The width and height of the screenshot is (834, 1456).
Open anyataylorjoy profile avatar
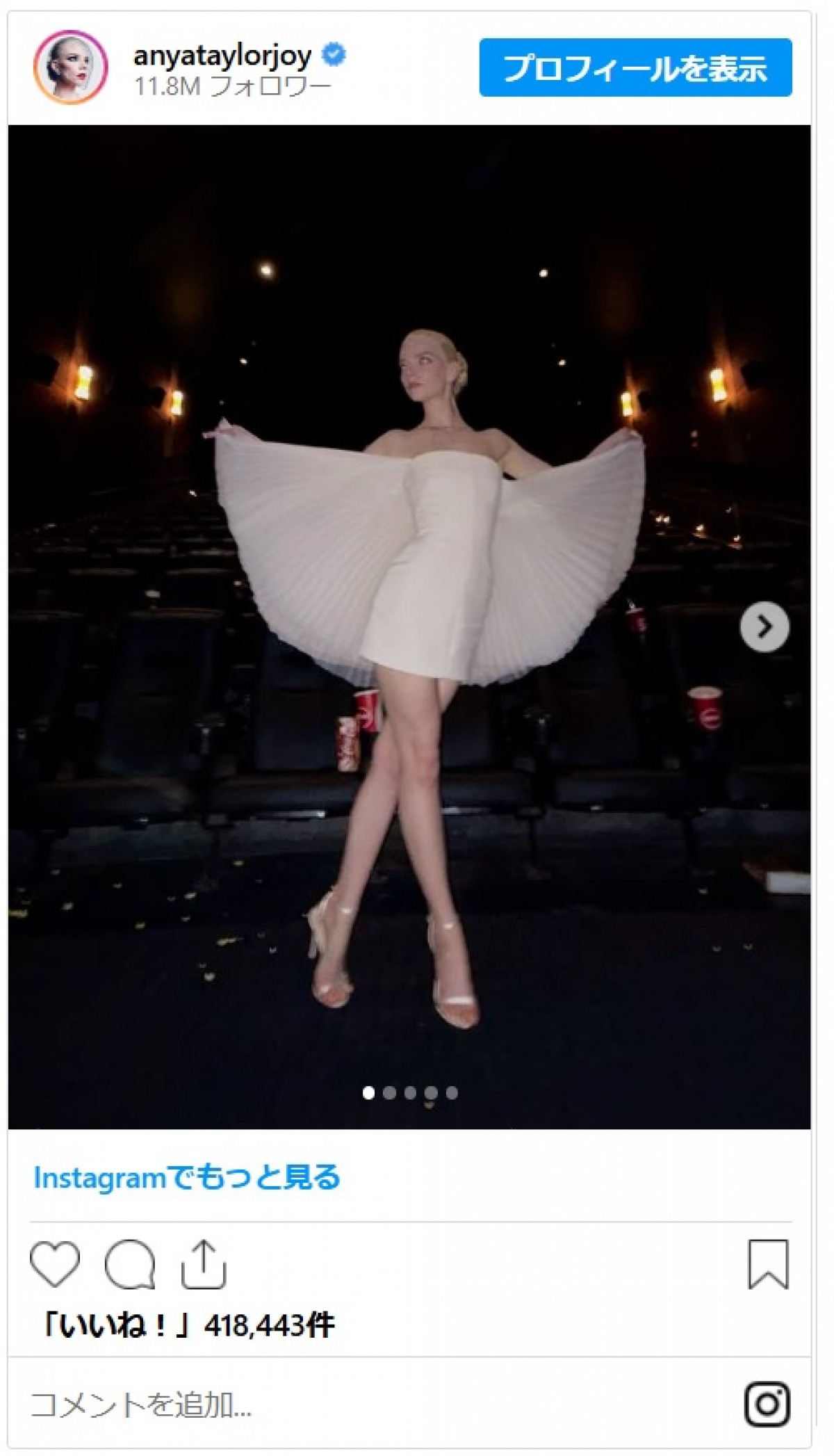71,67
